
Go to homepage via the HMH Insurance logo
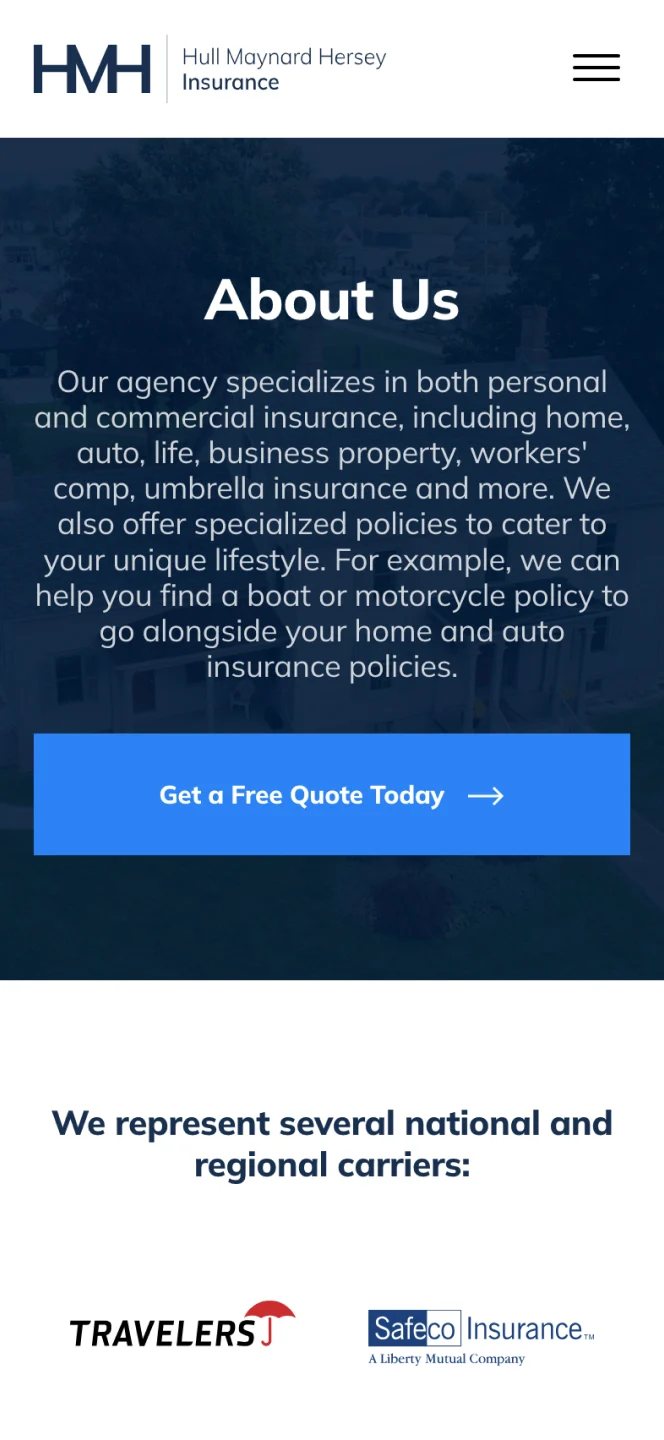(210, 69)
